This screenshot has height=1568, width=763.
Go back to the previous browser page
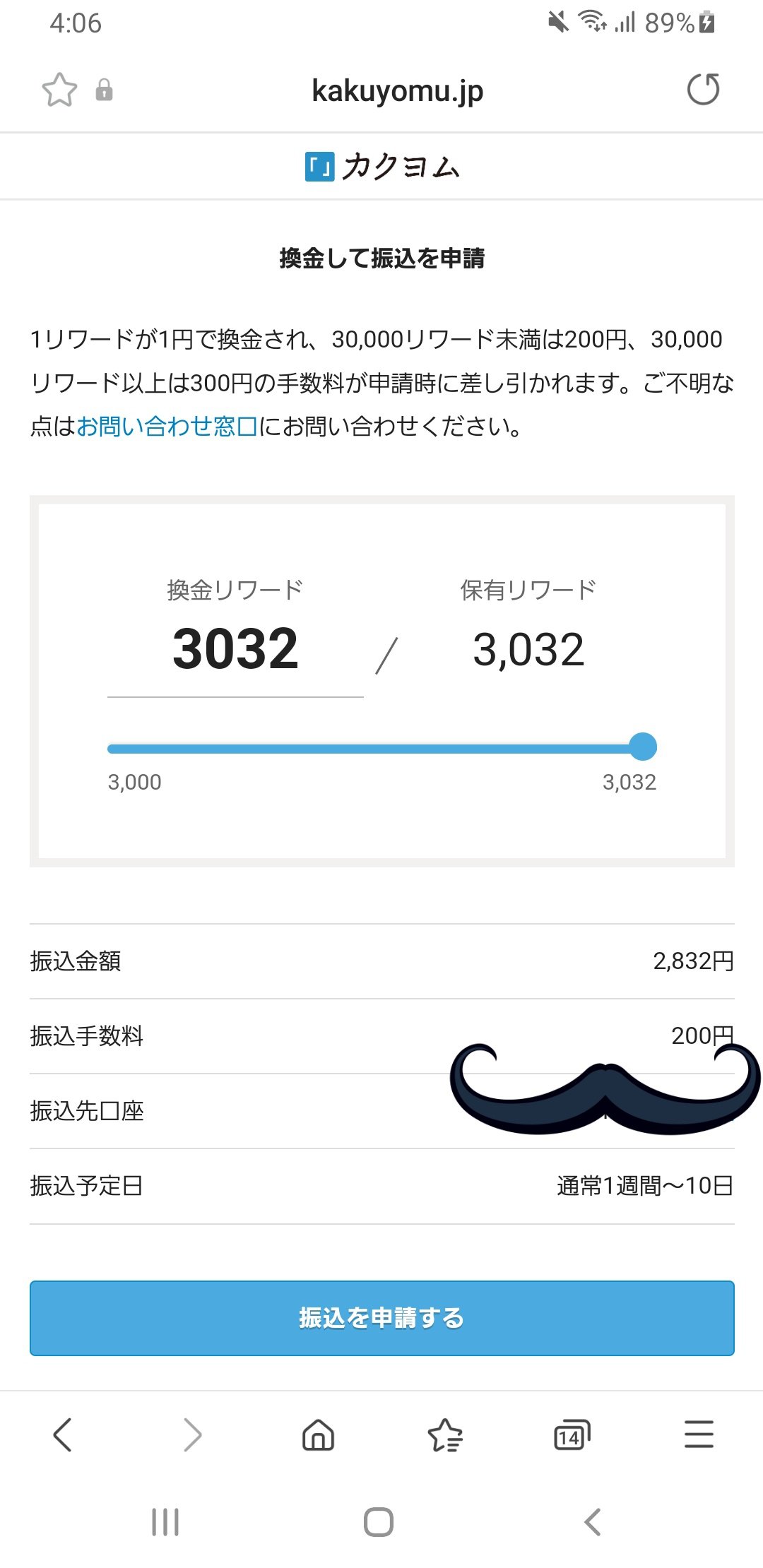(x=63, y=1435)
